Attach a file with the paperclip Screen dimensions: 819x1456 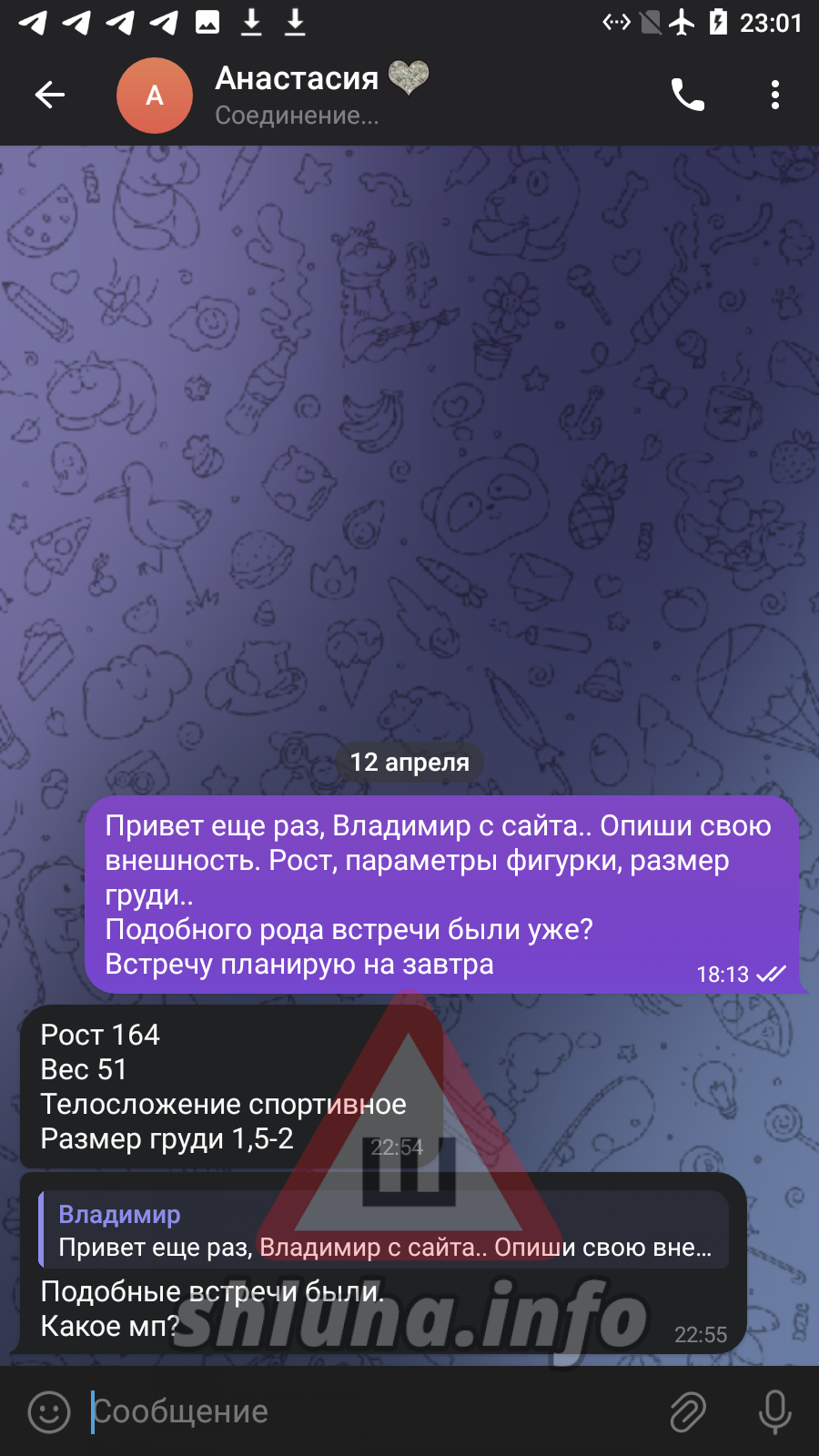(689, 1412)
